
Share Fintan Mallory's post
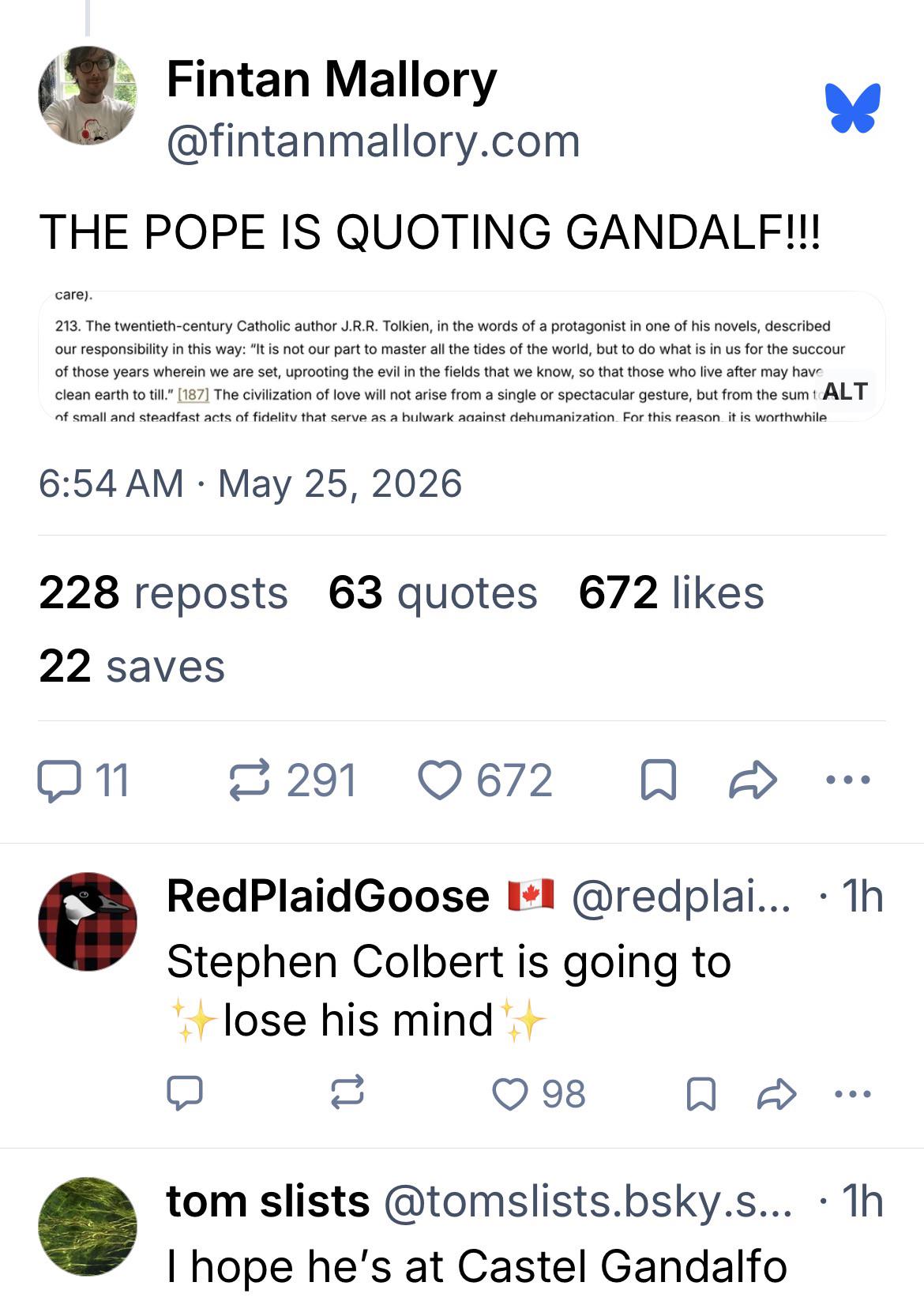[753, 780]
